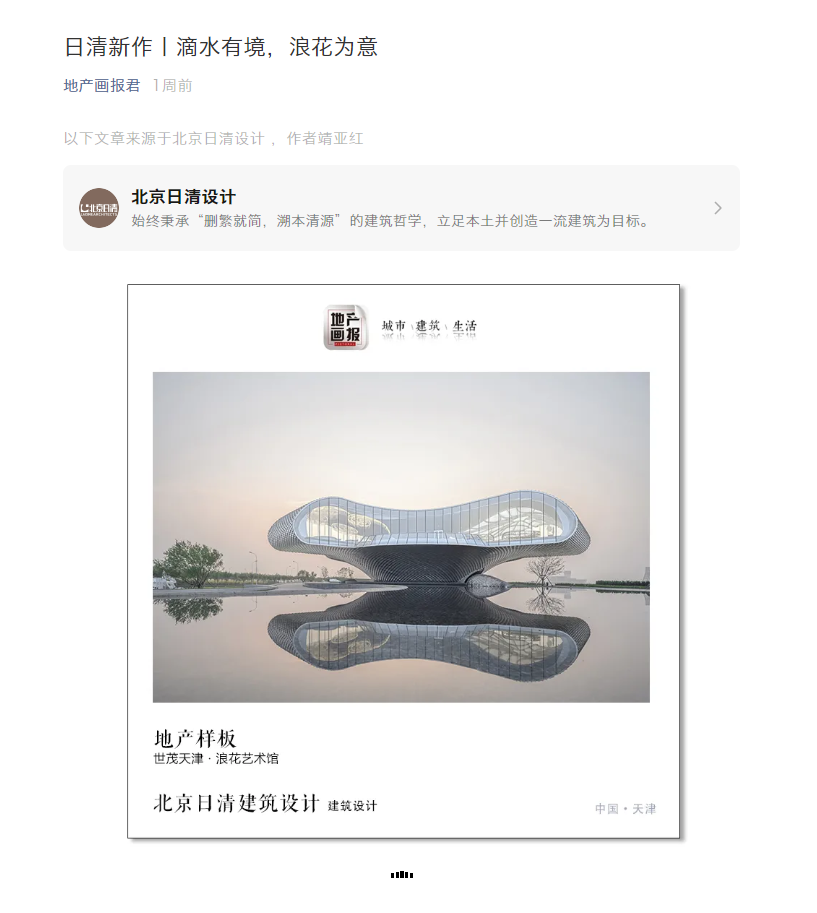Open the 北京日清设计 source account card
This screenshot has width=817, height=913.
[400, 208]
